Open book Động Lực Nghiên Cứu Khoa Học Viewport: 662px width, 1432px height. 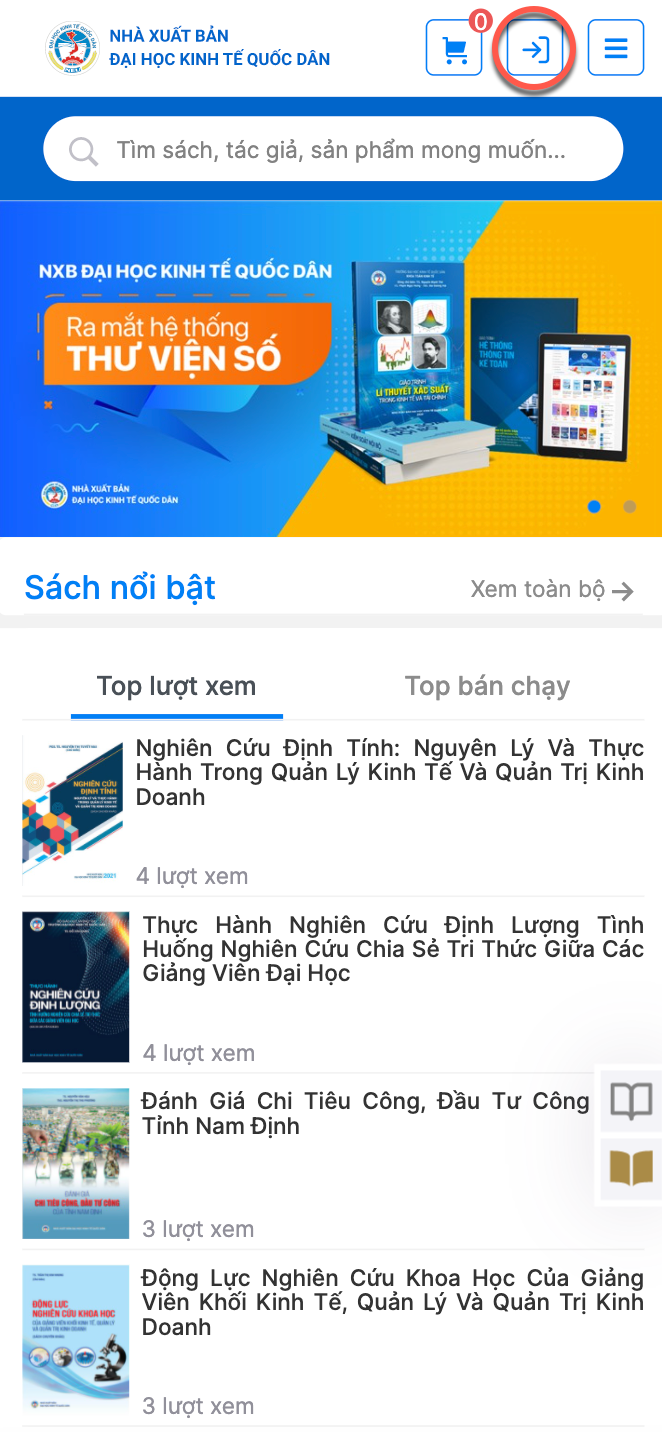pos(392,1302)
